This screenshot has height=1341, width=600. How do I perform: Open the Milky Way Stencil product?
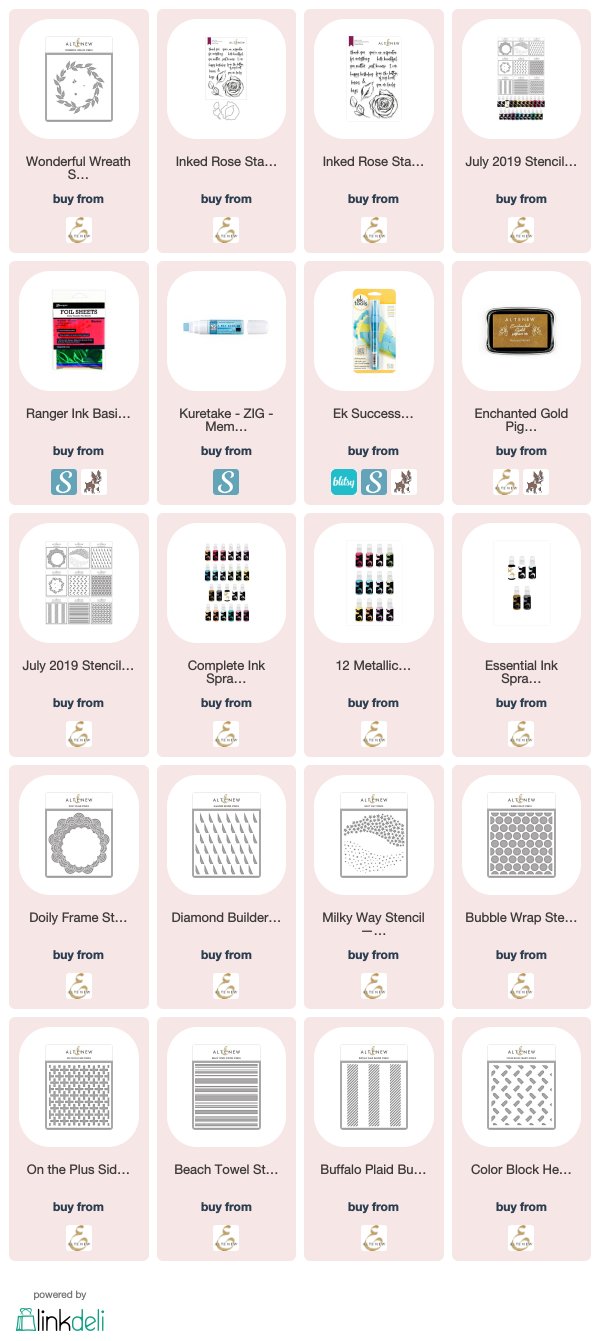click(373, 887)
